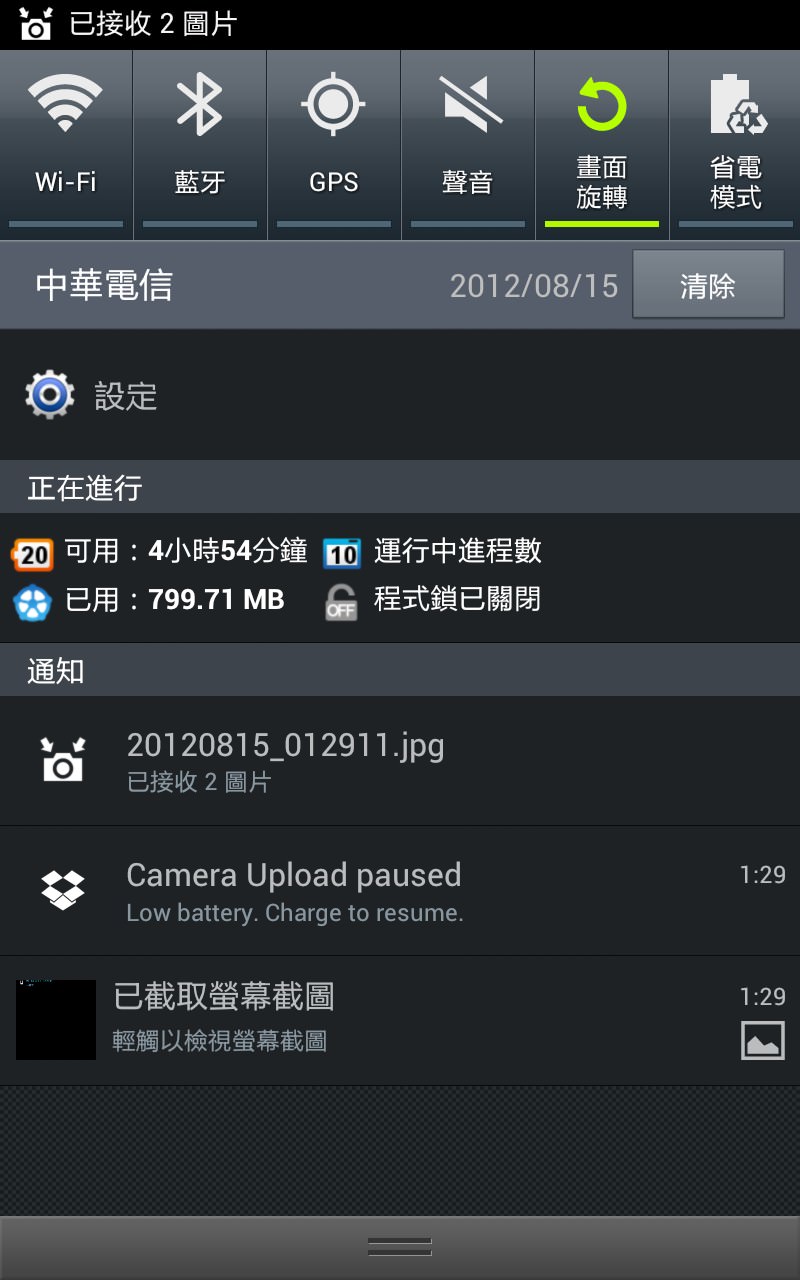Viewport: 800px width, 1280px height.
Task: Enable 藍牙 Bluetooth
Action: tap(199, 140)
